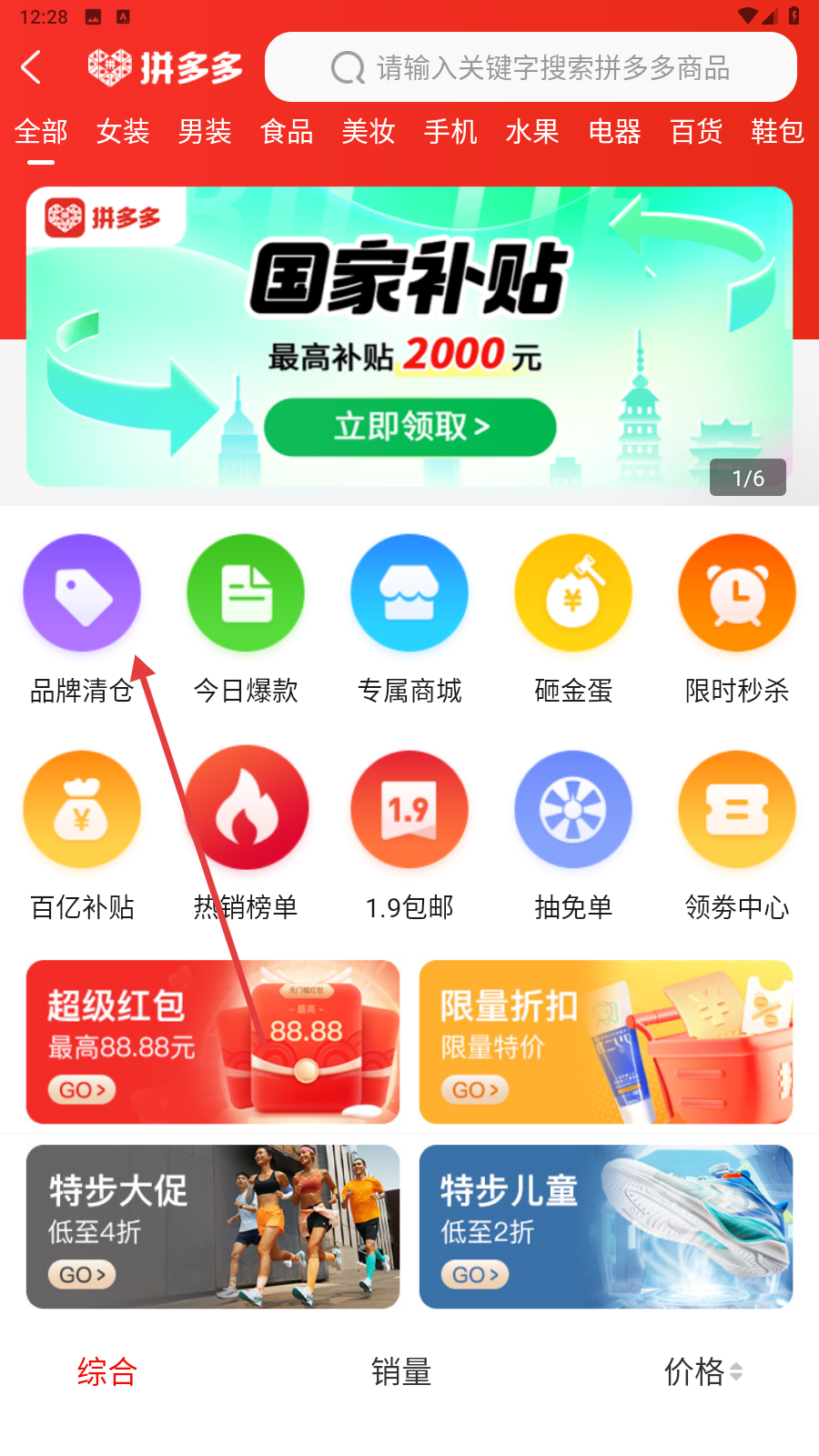The image size is (819, 1456).
Task: Select the 水果 category tab
Action: 532,132
